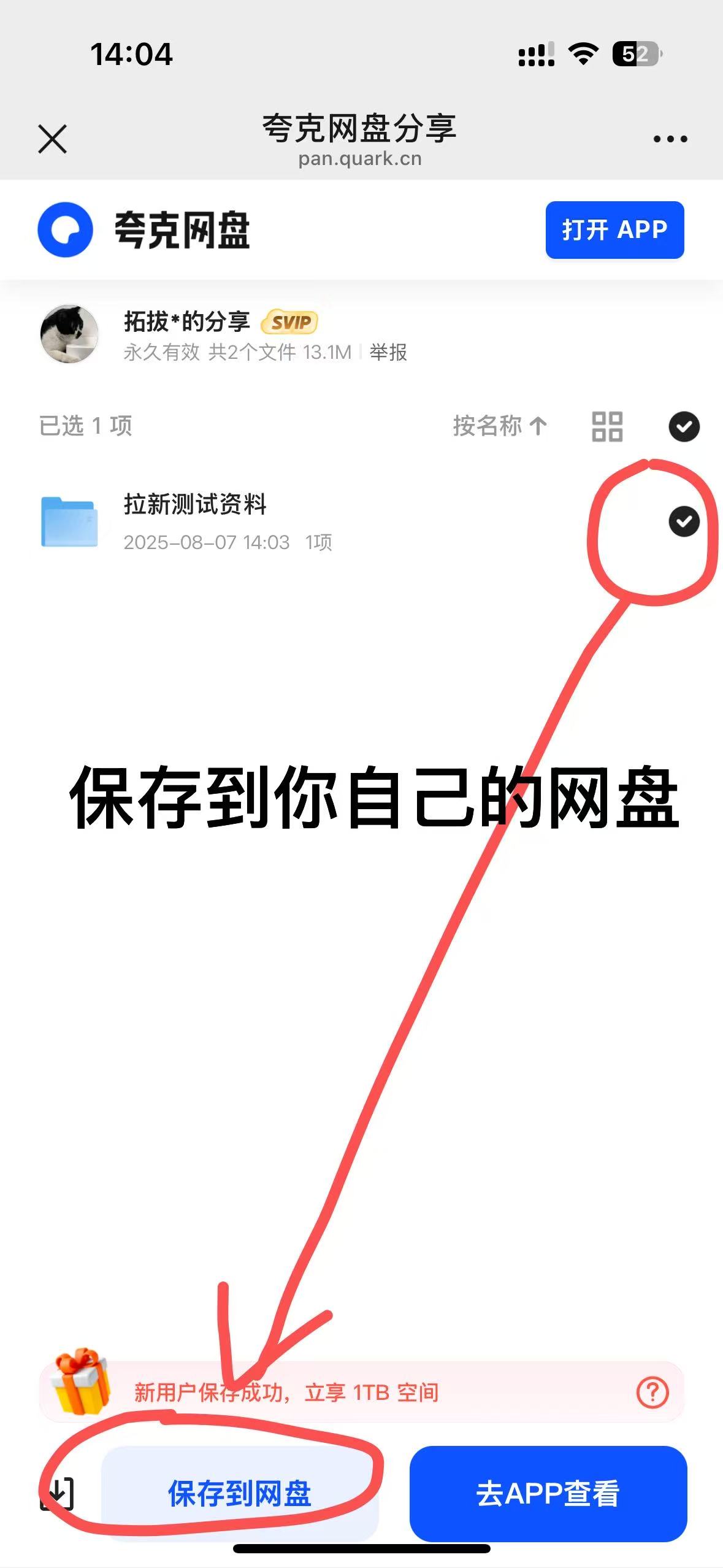Open help for new user 1TB offer

(x=652, y=1392)
